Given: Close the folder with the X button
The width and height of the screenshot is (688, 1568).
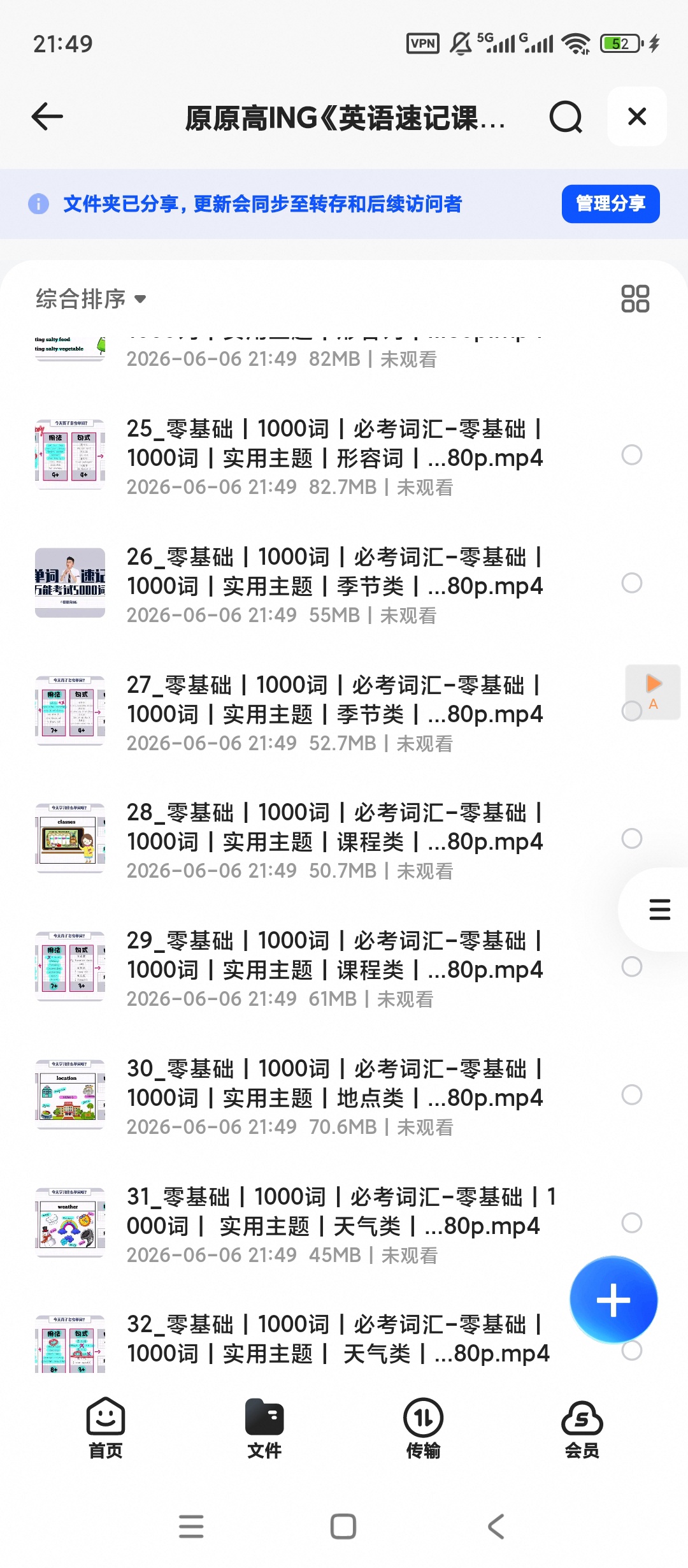Looking at the screenshot, I should click(637, 117).
